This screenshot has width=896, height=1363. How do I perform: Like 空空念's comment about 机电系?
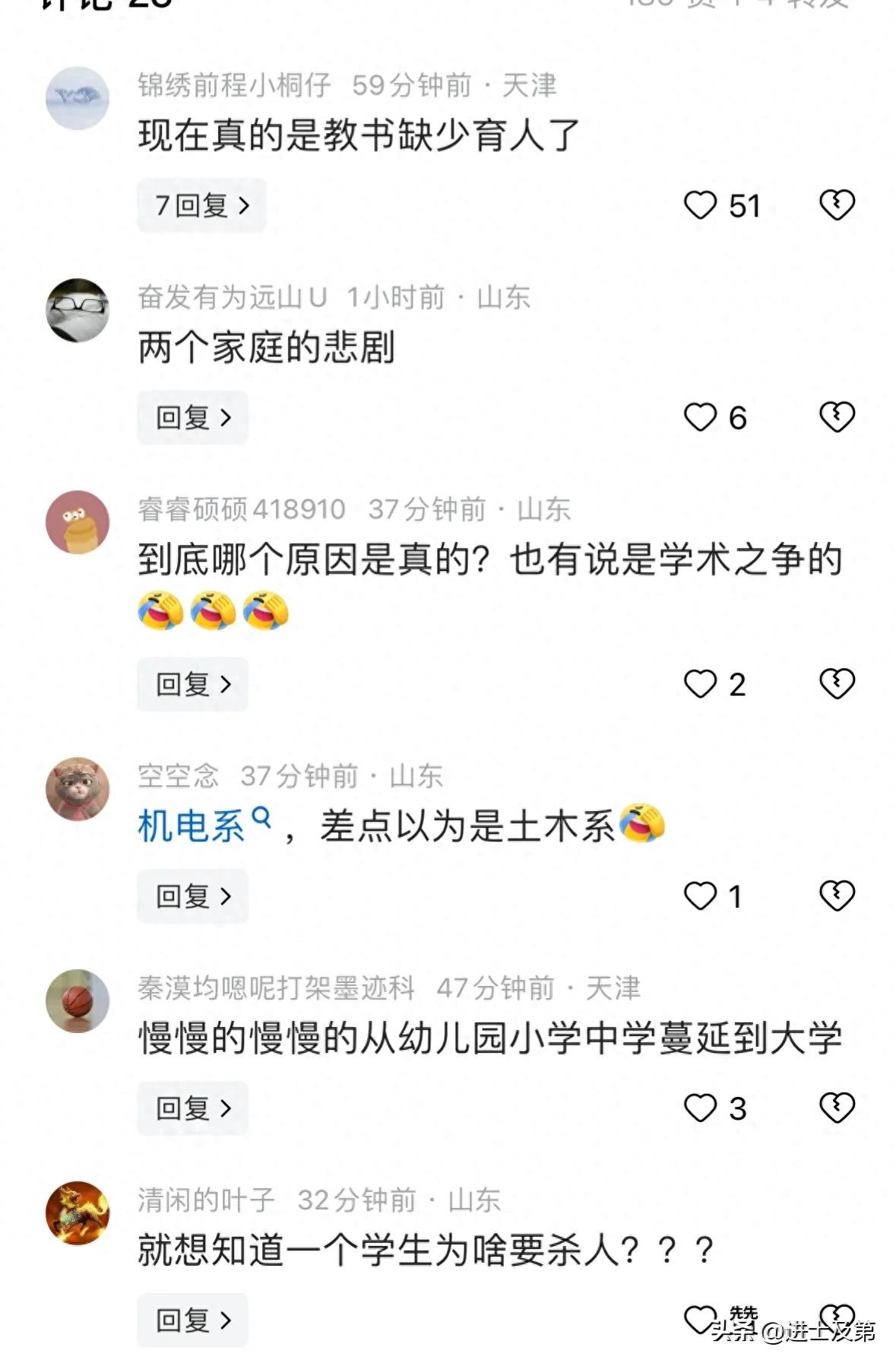click(x=700, y=896)
